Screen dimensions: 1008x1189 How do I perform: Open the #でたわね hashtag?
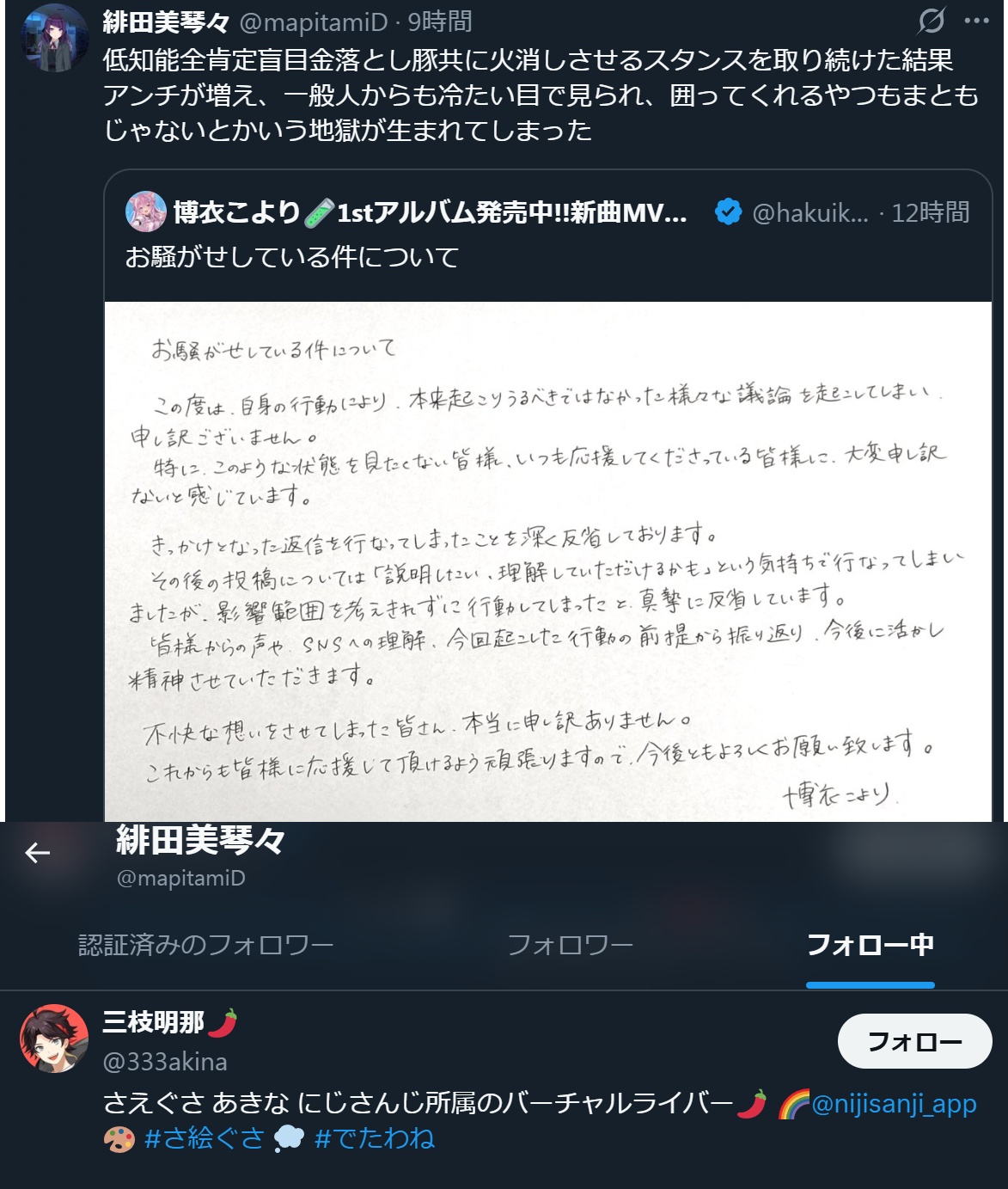[375, 1139]
